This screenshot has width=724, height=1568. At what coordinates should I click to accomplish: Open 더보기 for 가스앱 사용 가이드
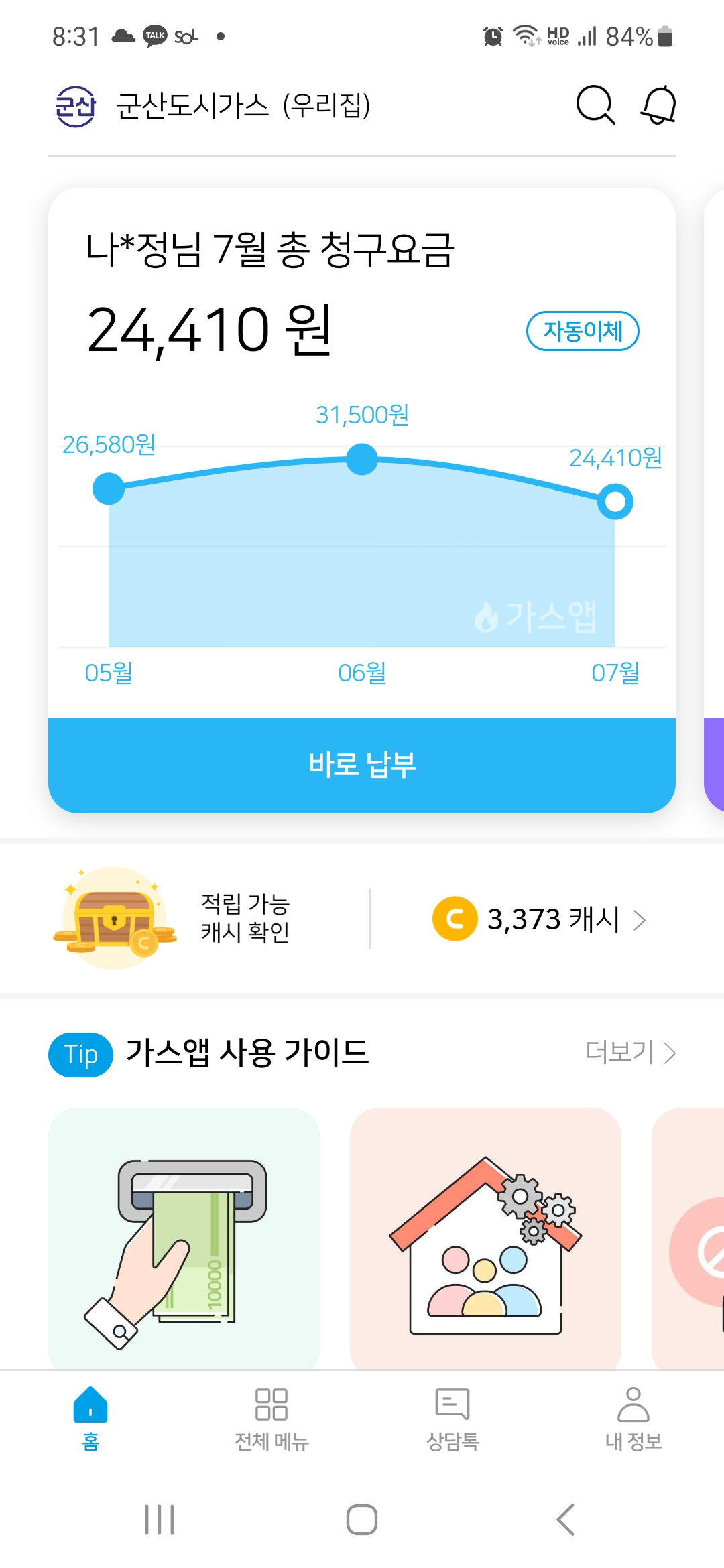pyautogui.click(x=630, y=1053)
